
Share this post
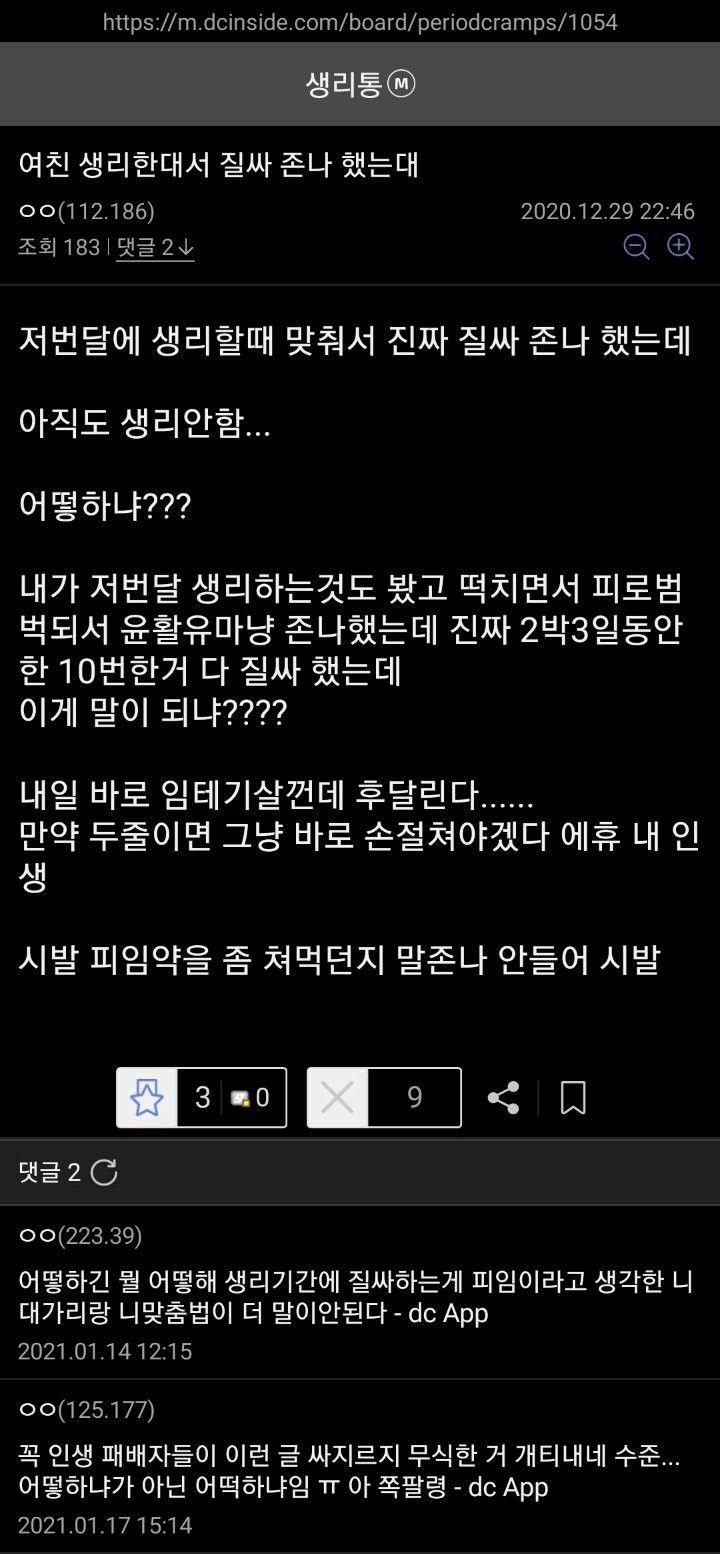pyautogui.click(x=503, y=1098)
